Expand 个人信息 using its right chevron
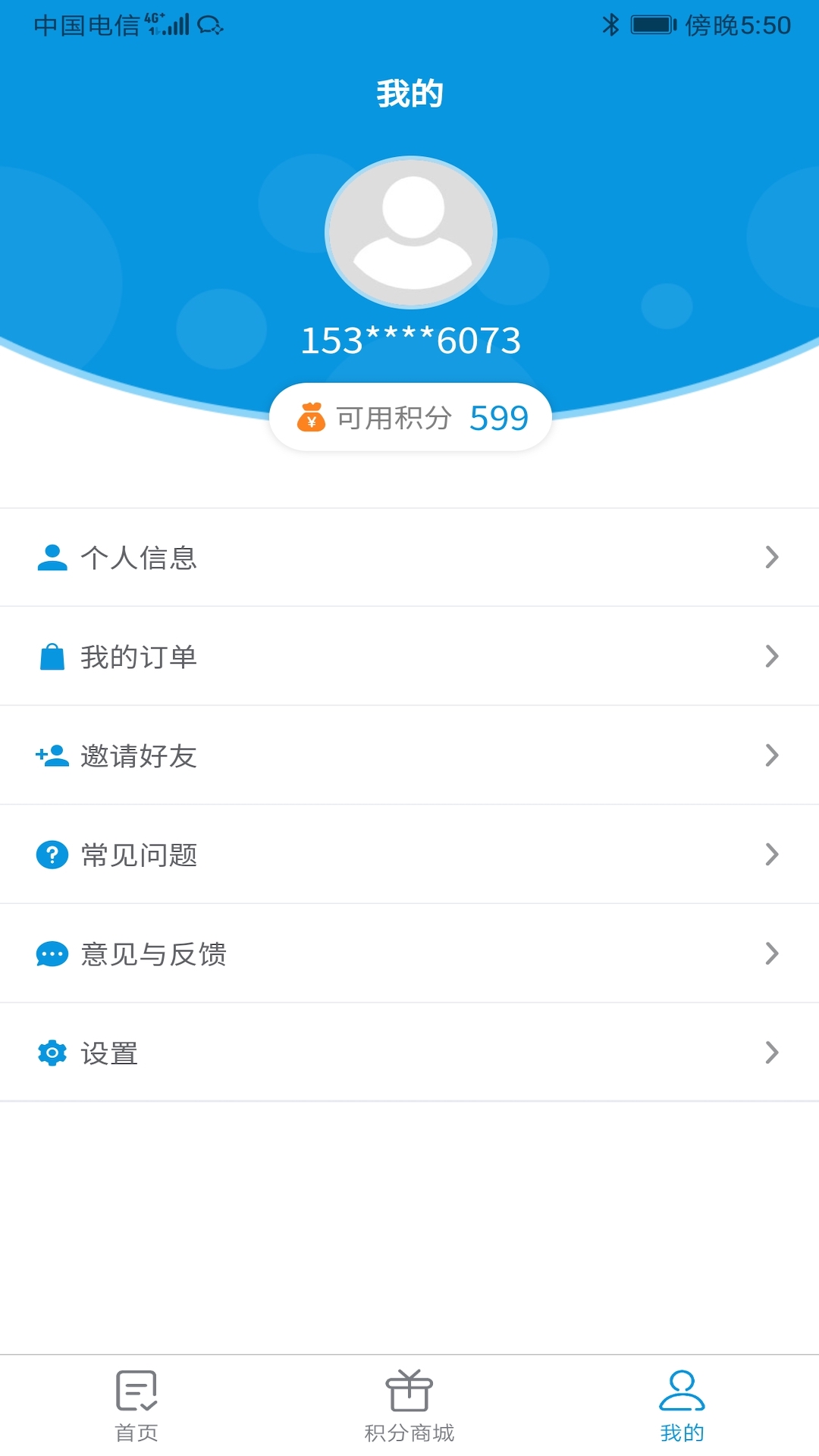This screenshot has height=1456, width=819. pyautogui.click(x=773, y=557)
